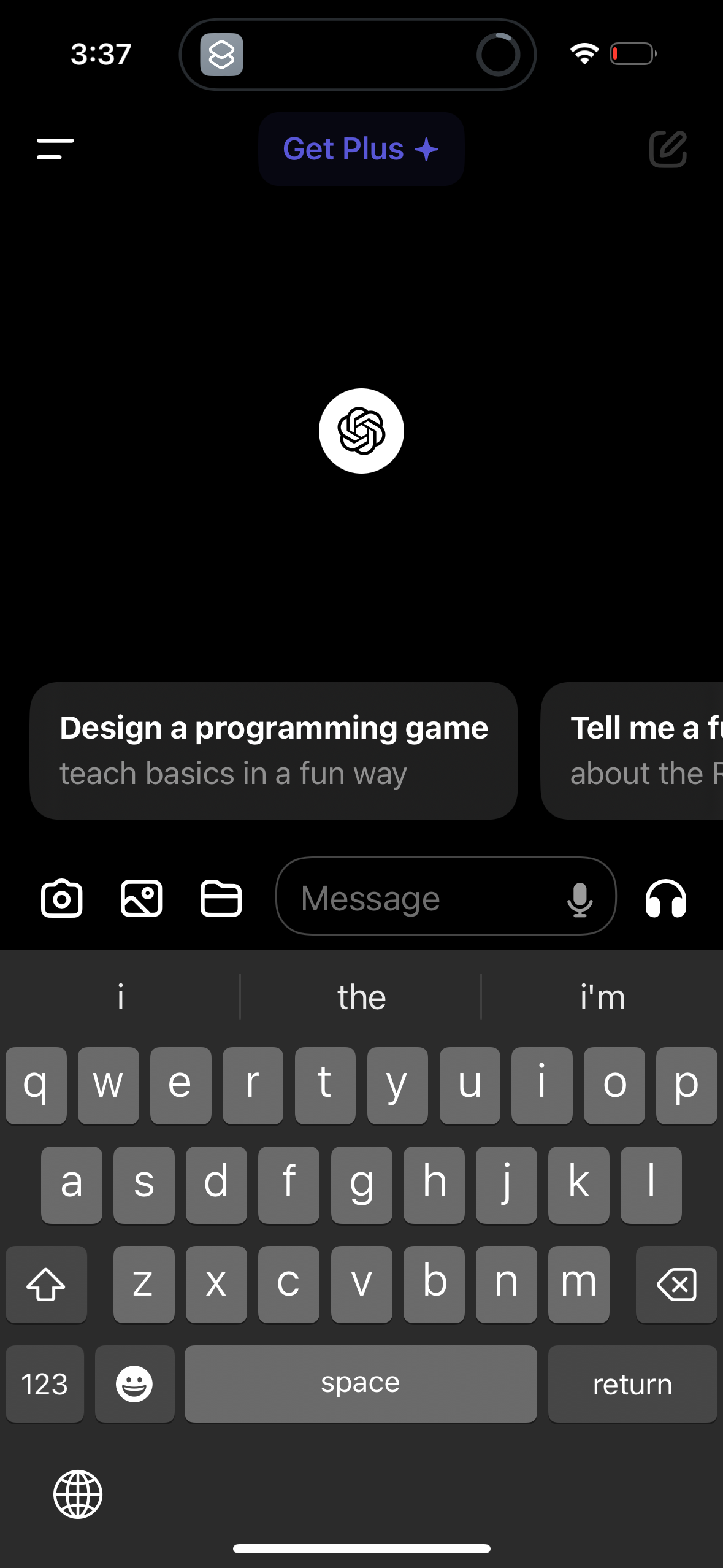
Task: Choose the 'Design a programming game' suggestion
Action: (x=273, y=750)
